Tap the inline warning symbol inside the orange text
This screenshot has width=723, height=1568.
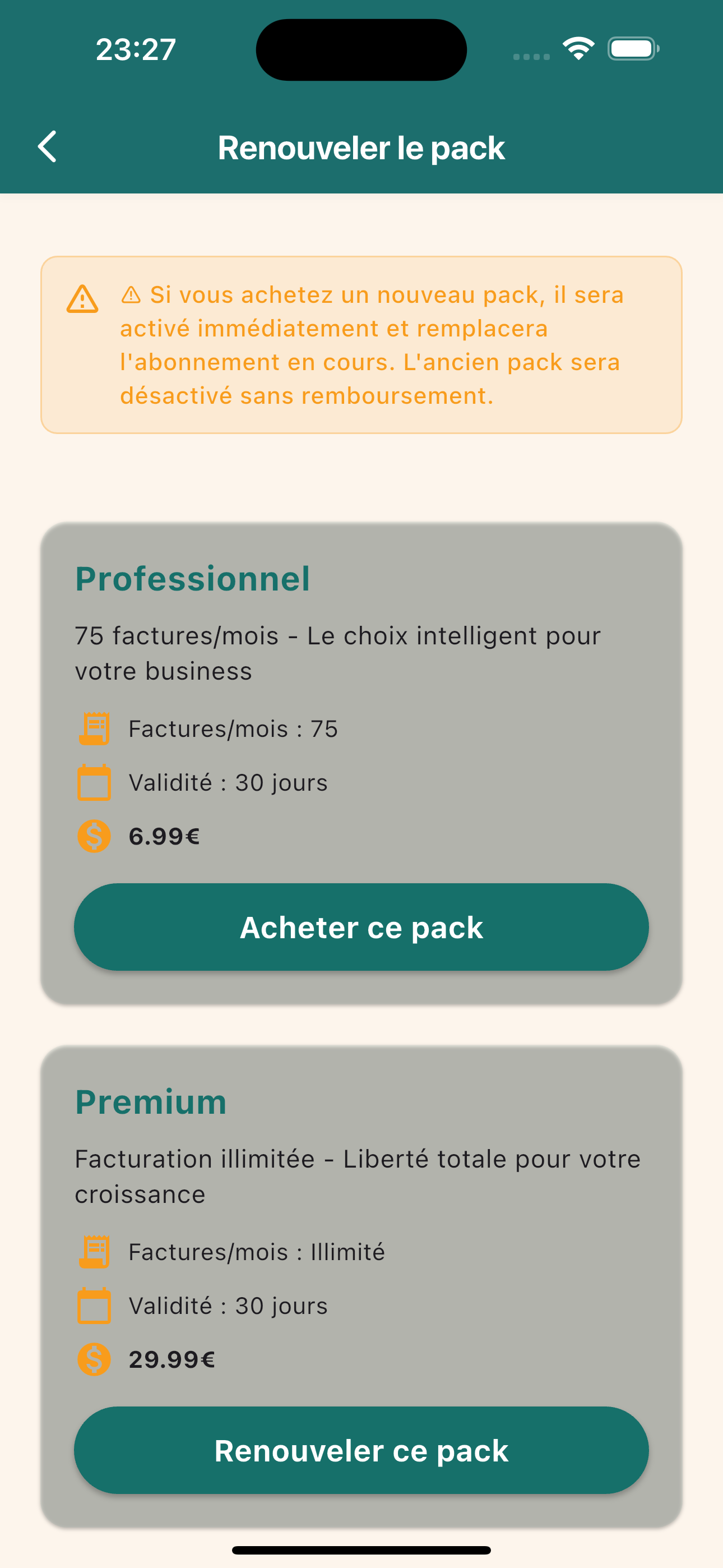tap(131, 294)
